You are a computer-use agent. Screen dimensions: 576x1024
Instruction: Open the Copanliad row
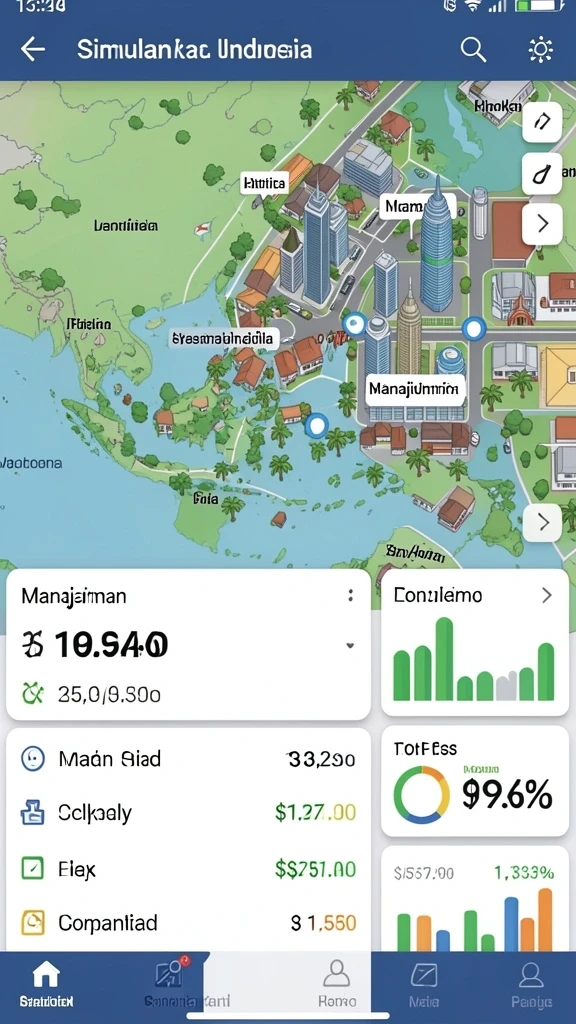[189, 923]
